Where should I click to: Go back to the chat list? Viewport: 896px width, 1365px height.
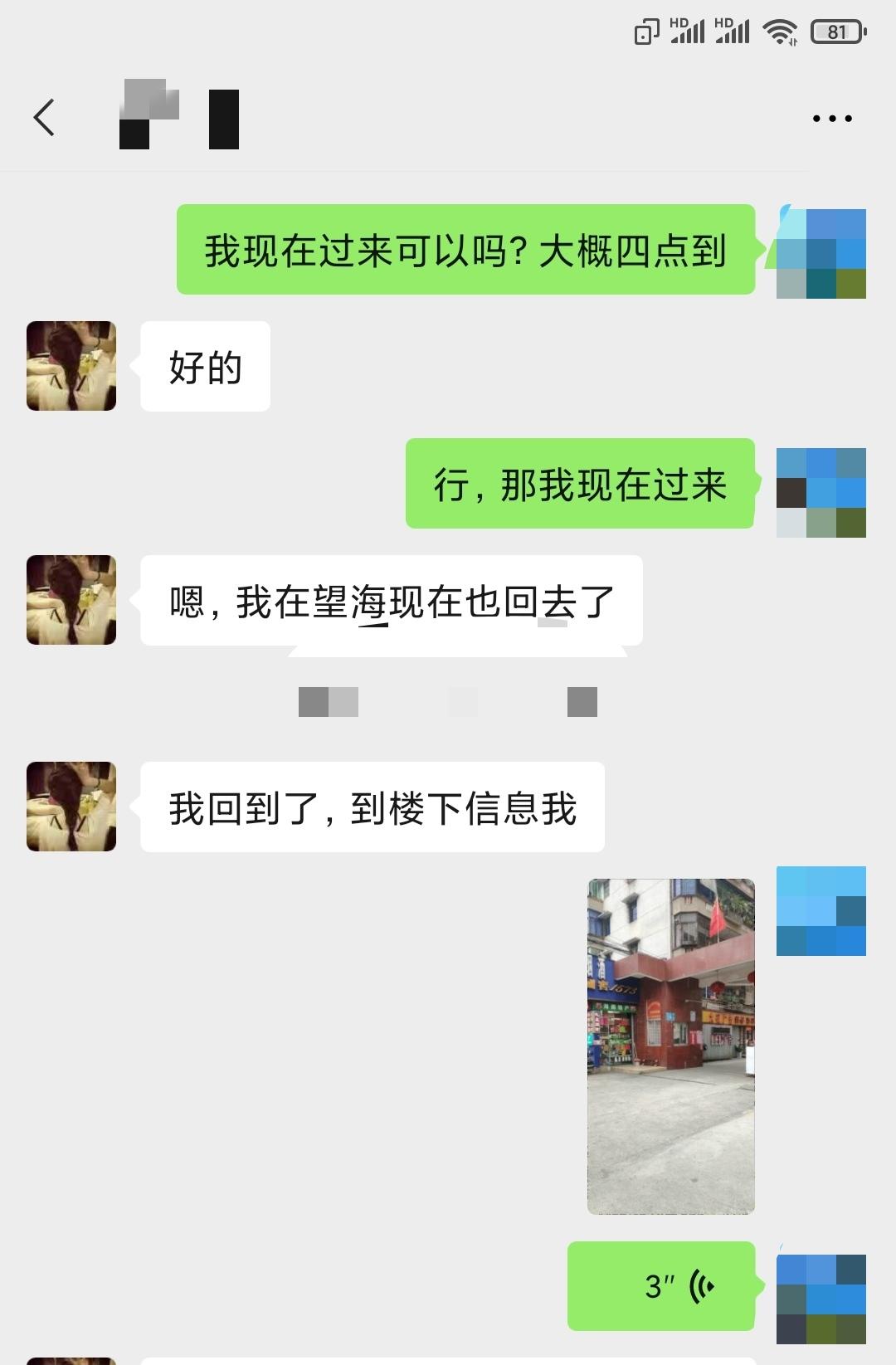[45, 117]
